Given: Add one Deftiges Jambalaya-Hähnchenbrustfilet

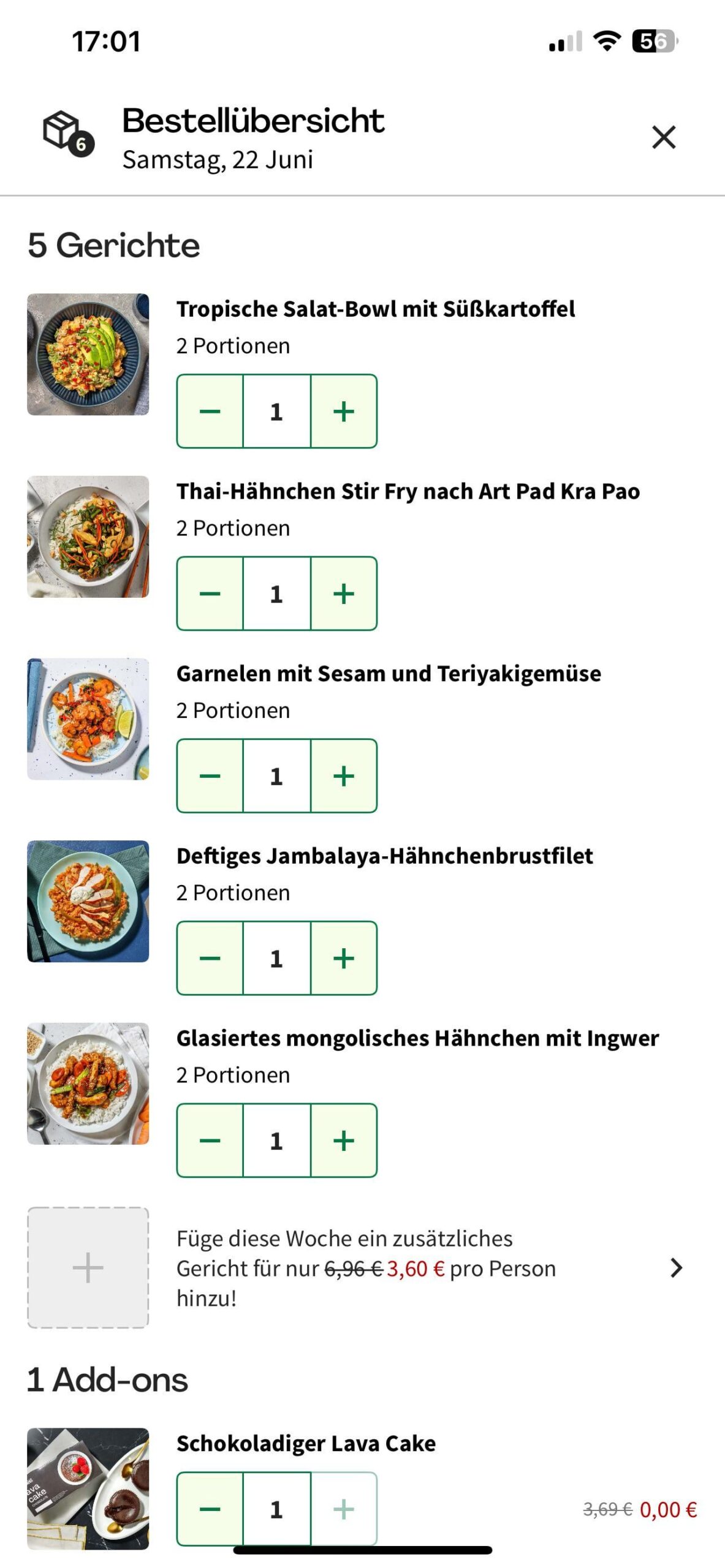Looking at the screenshot, I should click(344, 958).
